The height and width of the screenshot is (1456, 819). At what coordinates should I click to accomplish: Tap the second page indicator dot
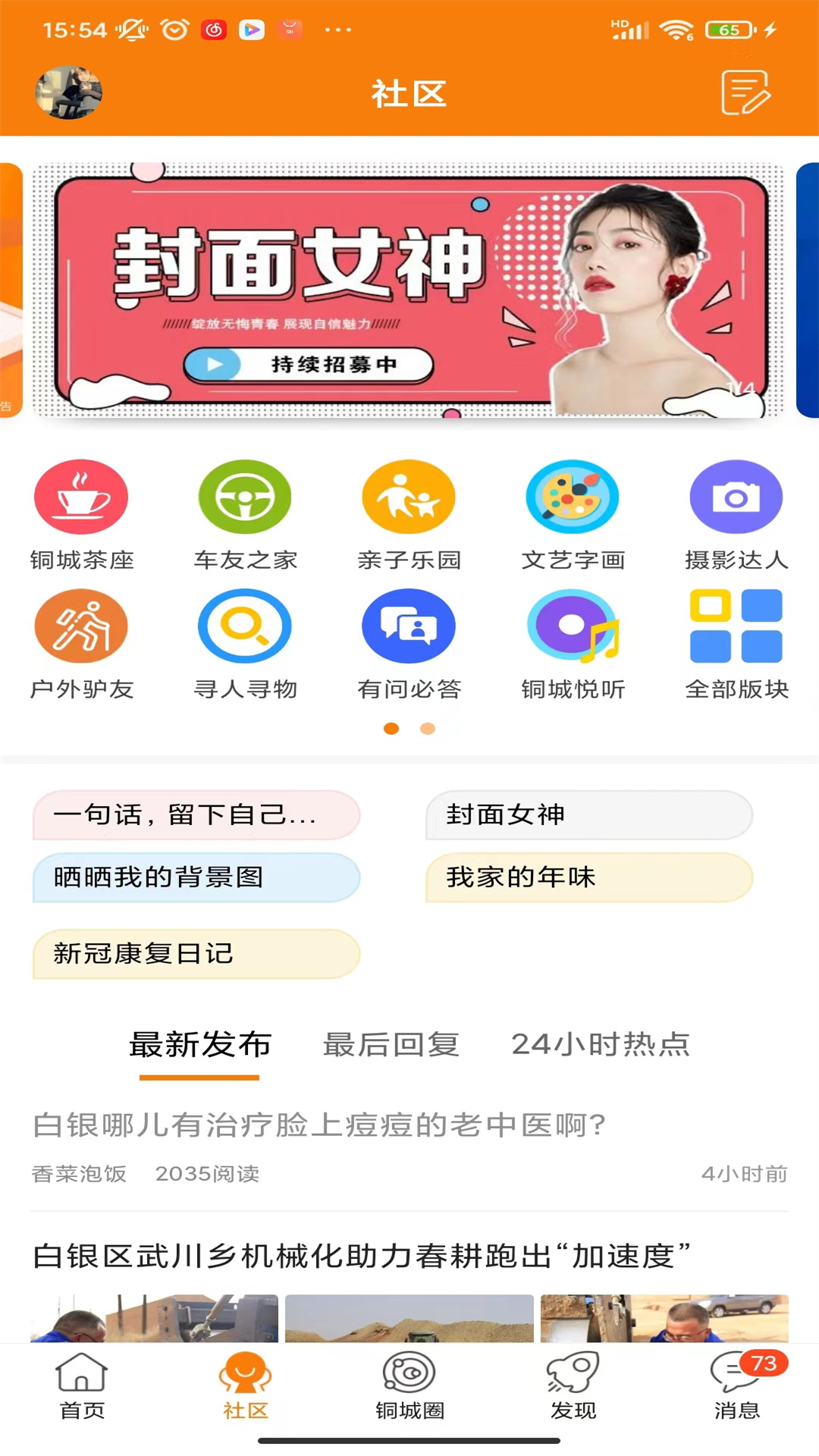pyautogui.click(x=428, y=728)
